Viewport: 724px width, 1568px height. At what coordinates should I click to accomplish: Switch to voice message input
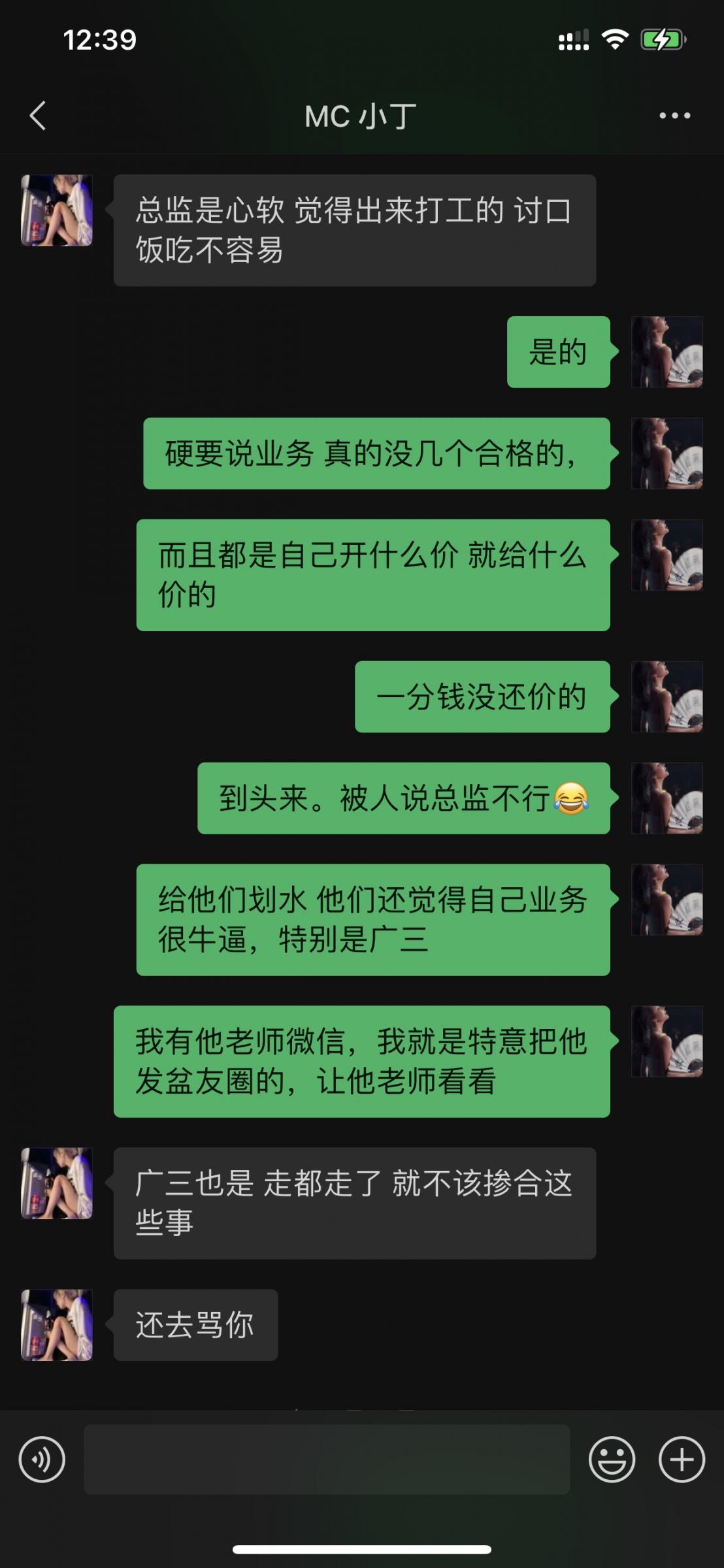(42, 1459)
